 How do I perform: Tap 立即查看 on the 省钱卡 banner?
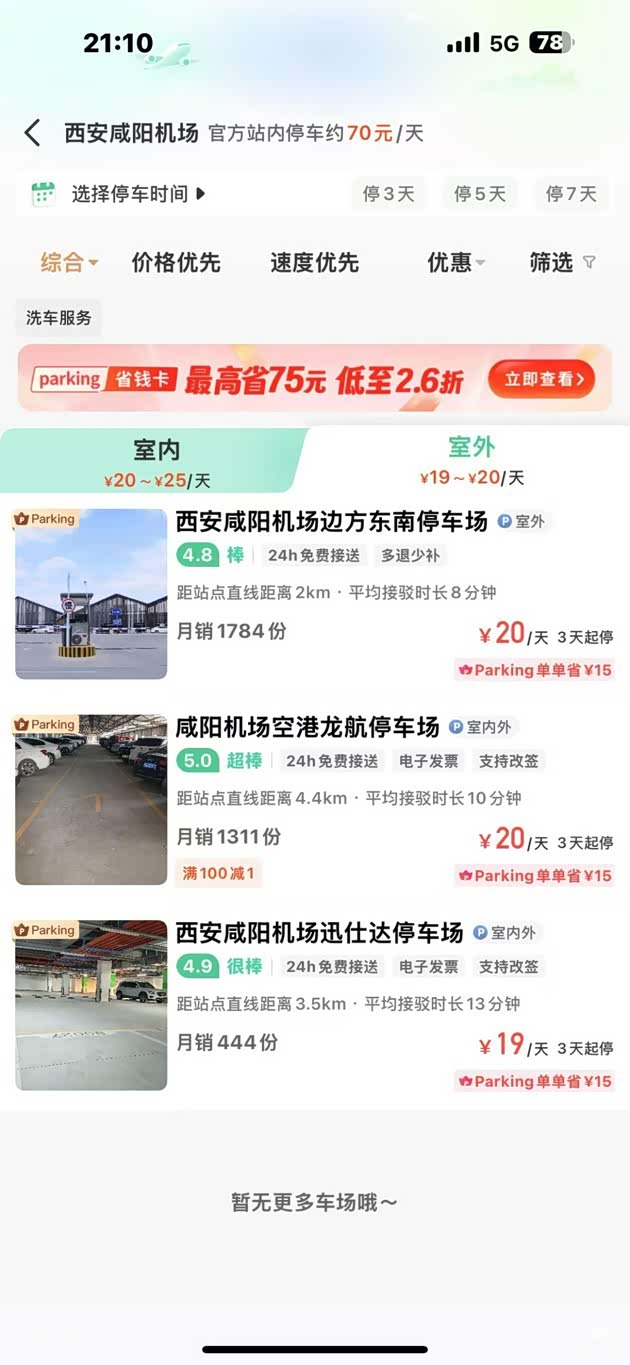(541, 379)
